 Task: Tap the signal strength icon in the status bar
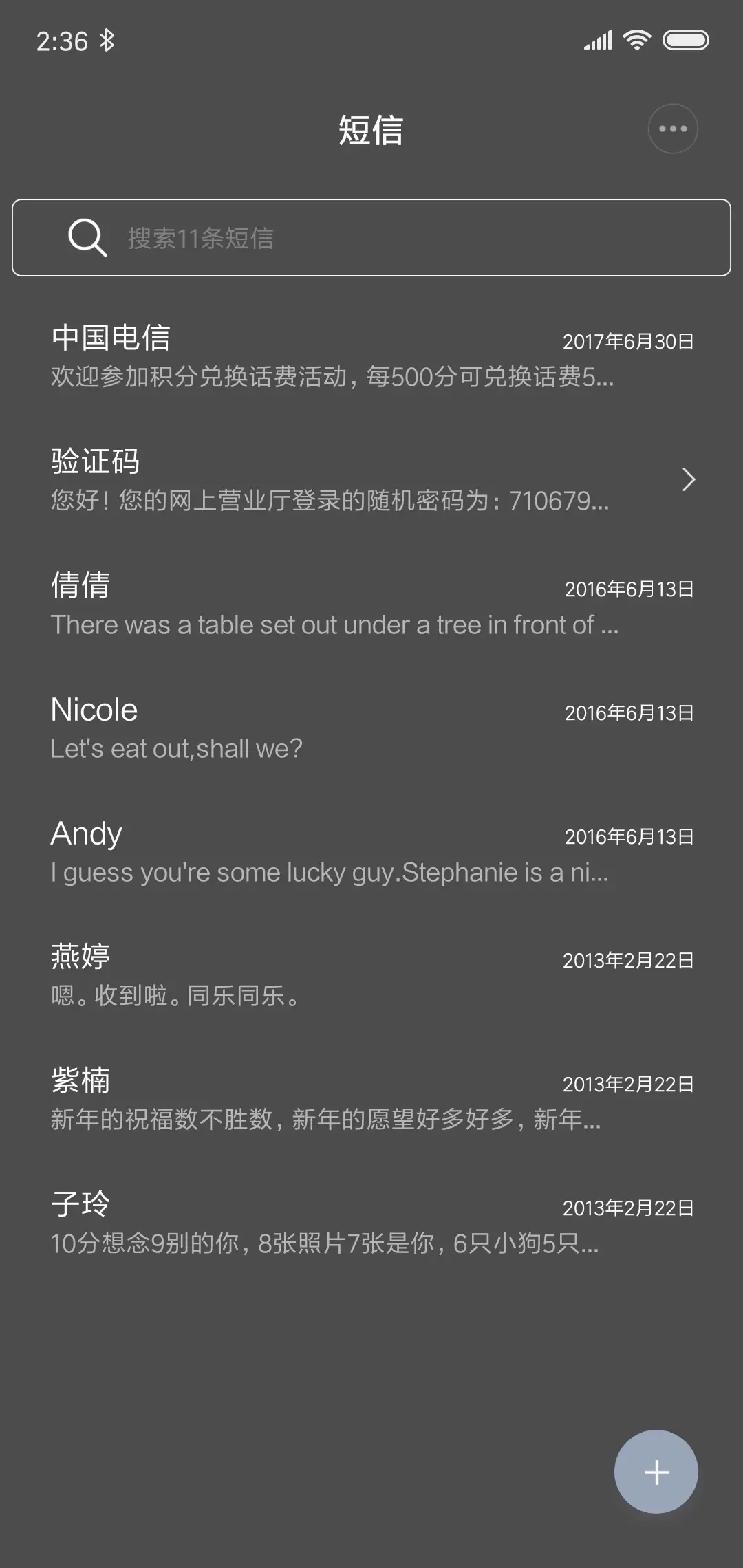pos(597,40)
